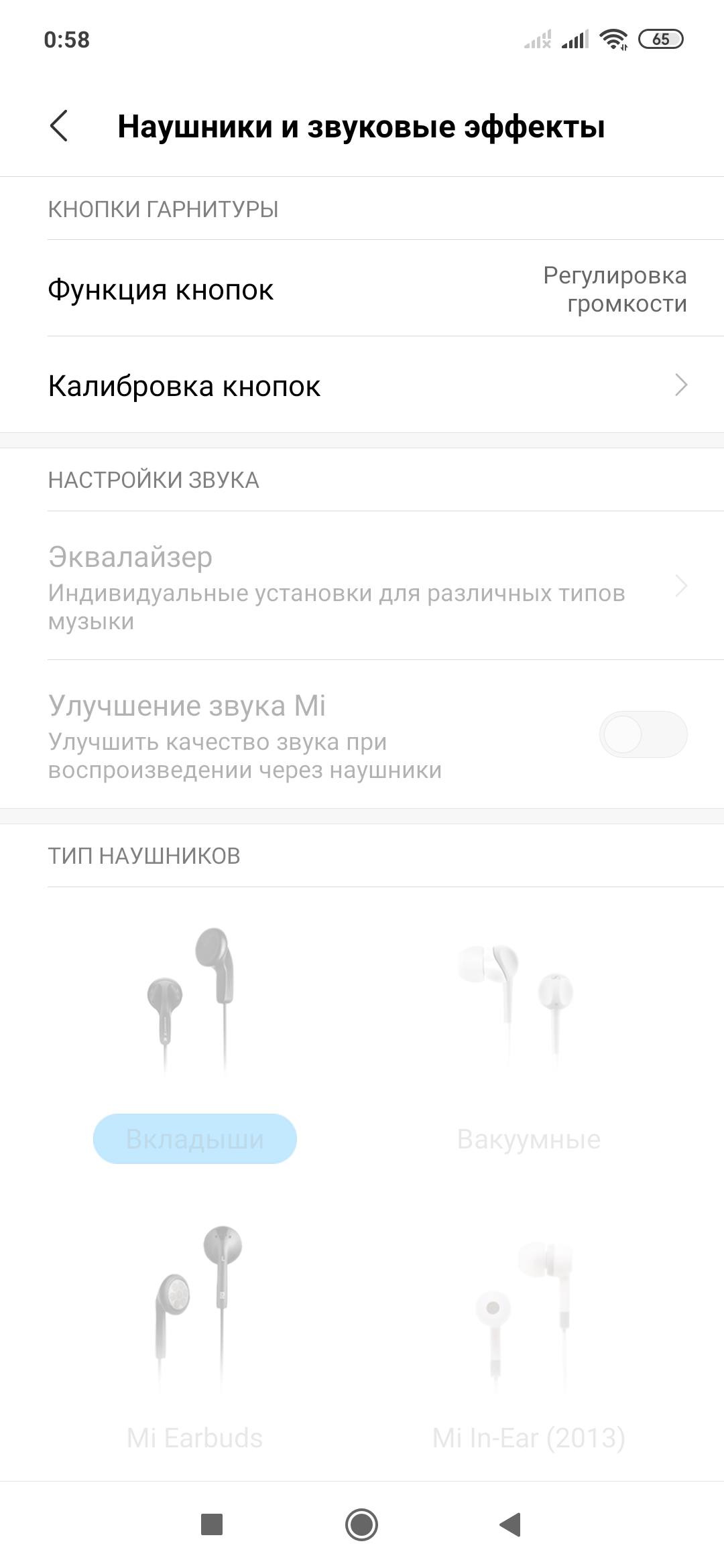Go back from the headphones settings
The image size is (724, 1568).
[59, 126]
